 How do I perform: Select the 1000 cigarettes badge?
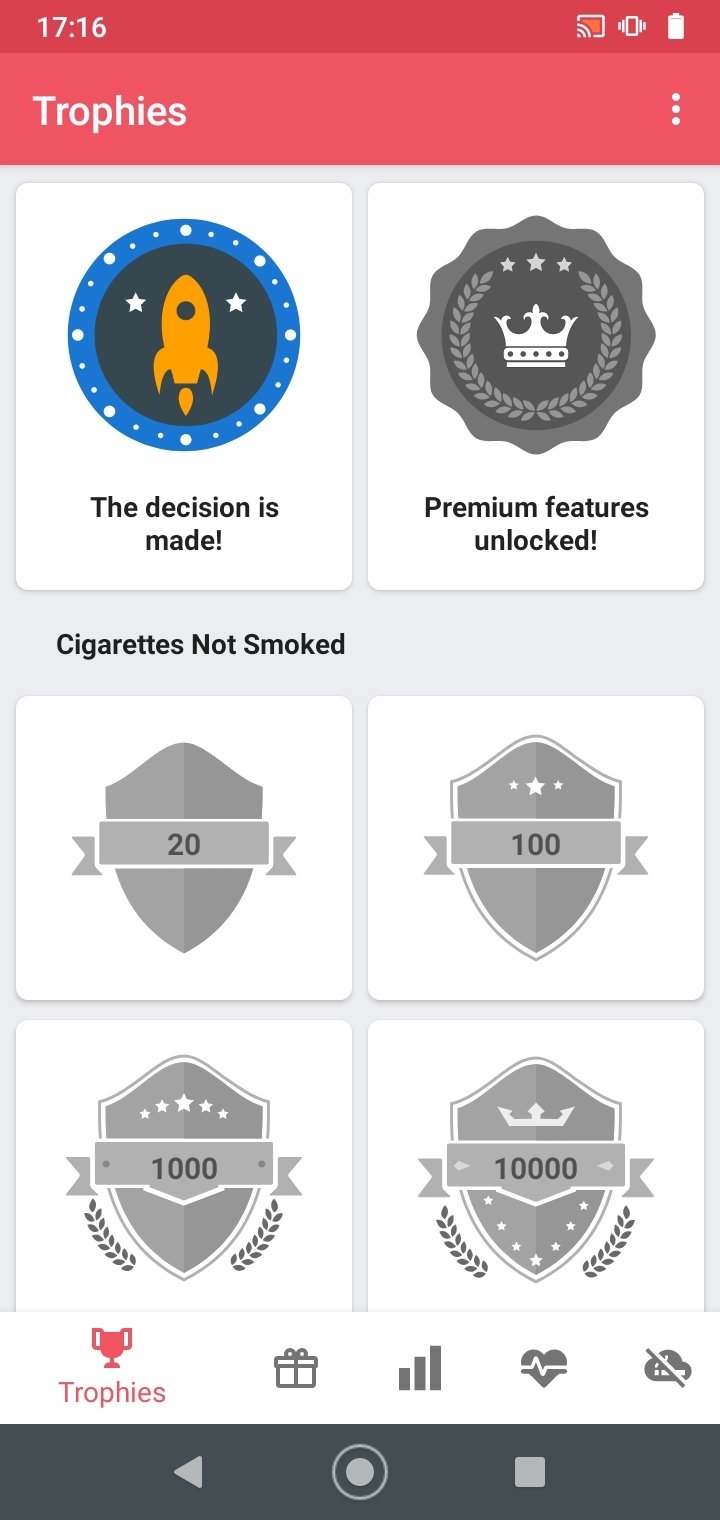184,1166
